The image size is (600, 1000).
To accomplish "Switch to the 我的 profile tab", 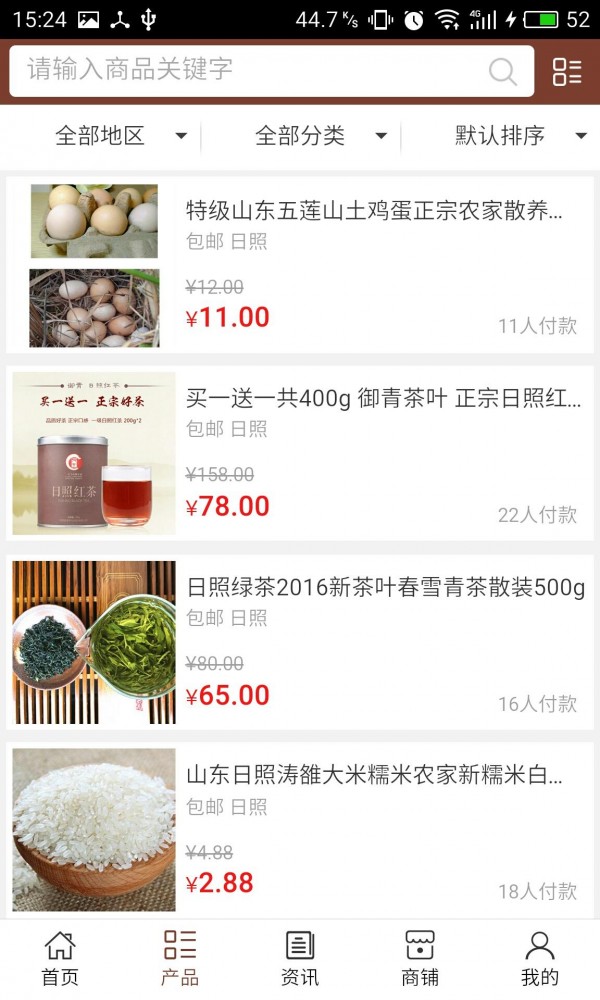I will (540, 959).
